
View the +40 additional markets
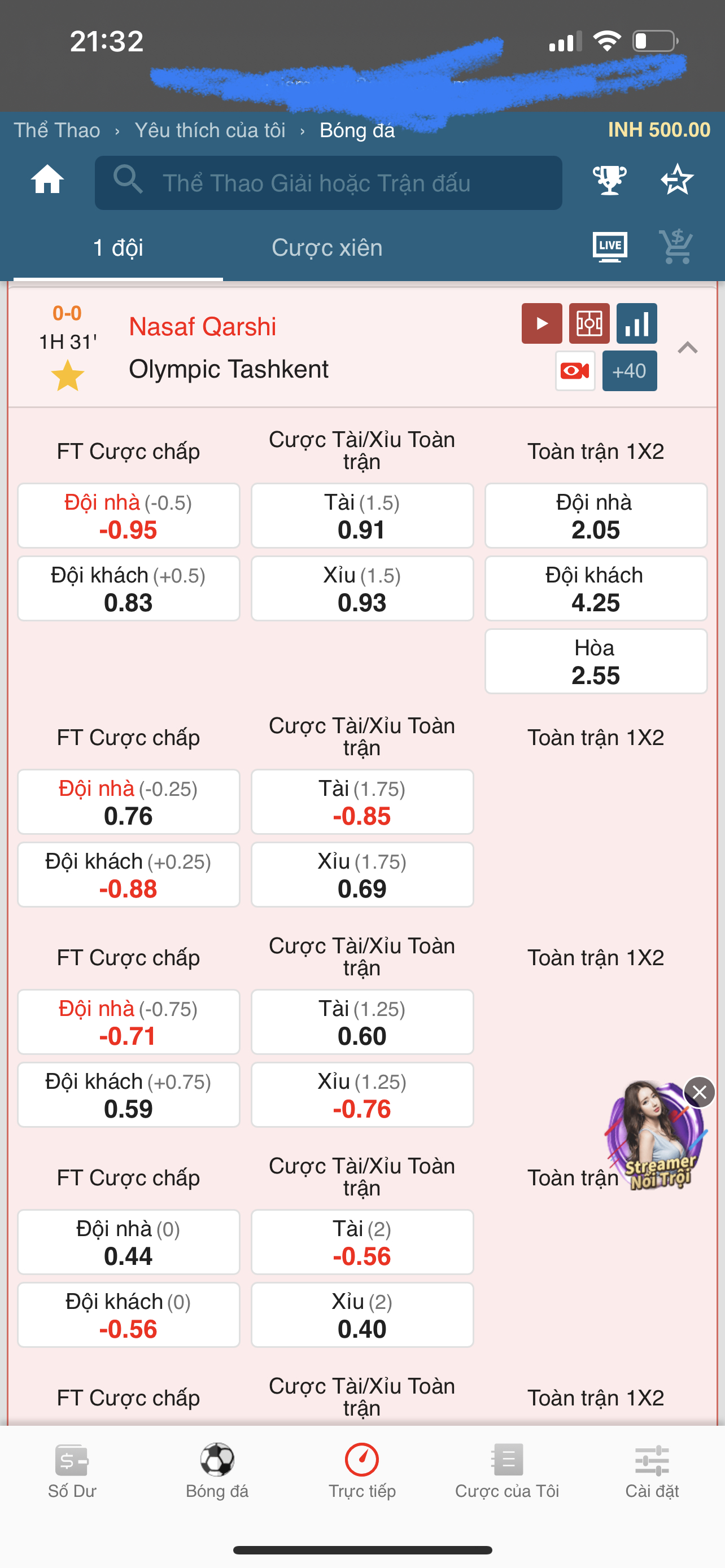pos(629,371)
